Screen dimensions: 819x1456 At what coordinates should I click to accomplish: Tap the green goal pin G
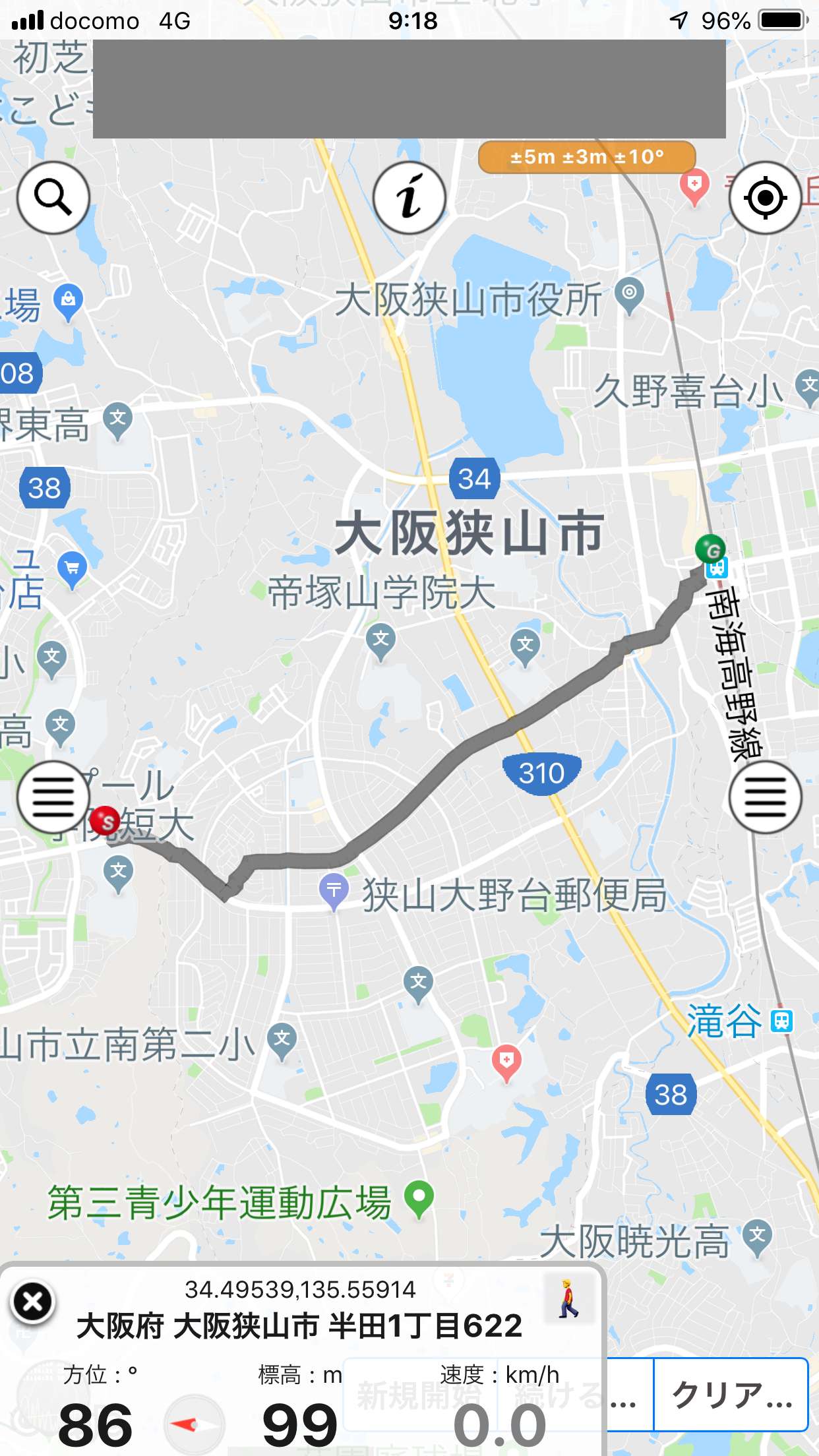point(710,549)
